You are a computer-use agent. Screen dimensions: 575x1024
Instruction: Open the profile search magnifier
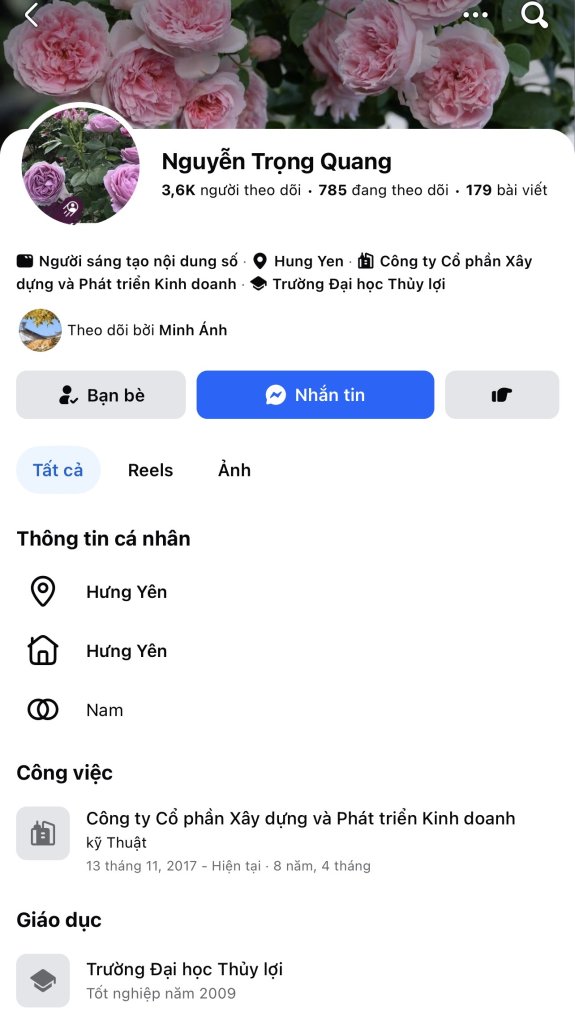534,14
